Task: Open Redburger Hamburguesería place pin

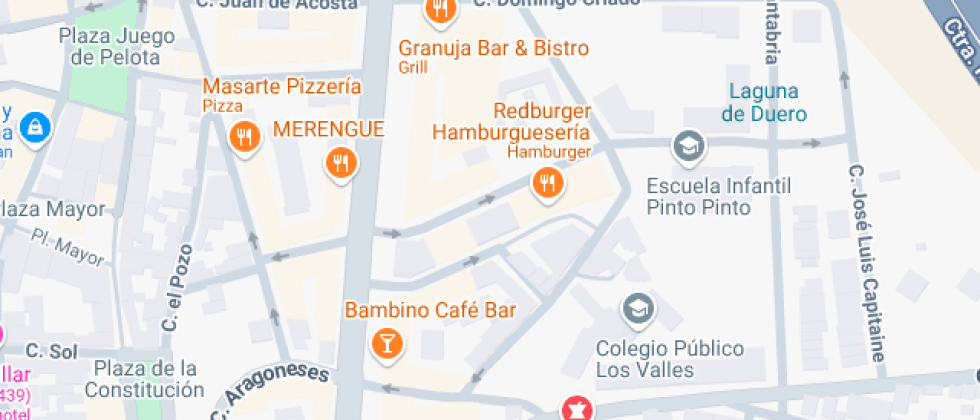Action: coord(547,182)
